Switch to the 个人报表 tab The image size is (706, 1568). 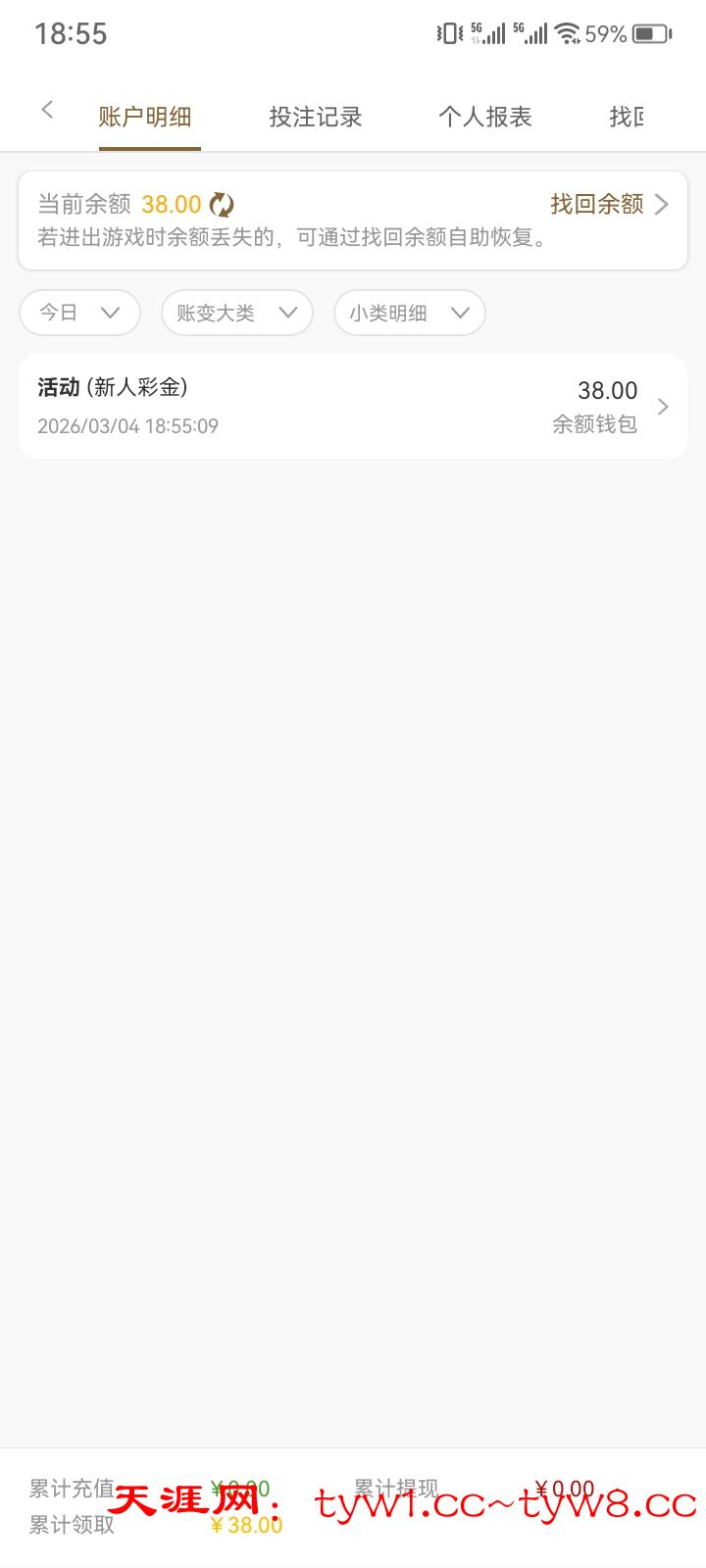click(485, 118)
